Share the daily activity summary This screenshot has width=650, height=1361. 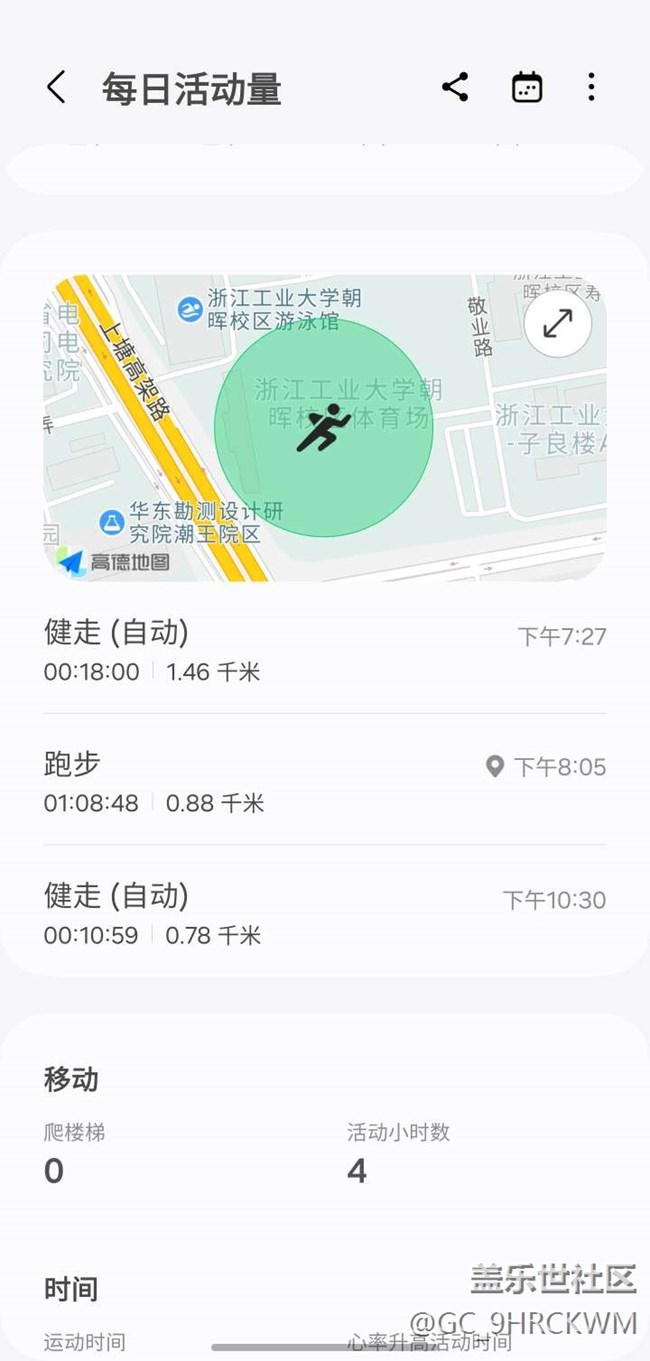pos(455,88)
